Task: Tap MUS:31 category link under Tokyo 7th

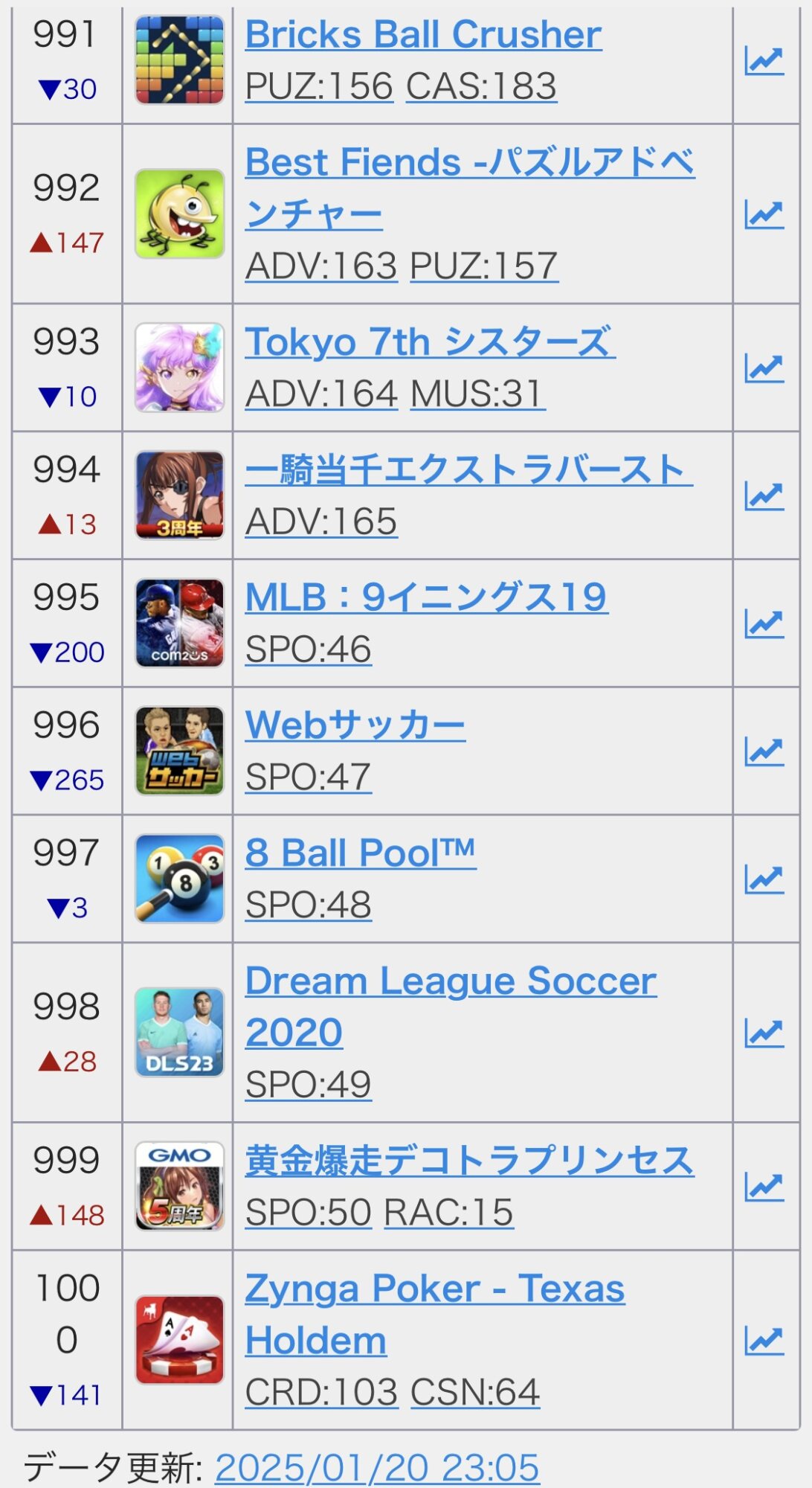Action: (x=477, y=394)
